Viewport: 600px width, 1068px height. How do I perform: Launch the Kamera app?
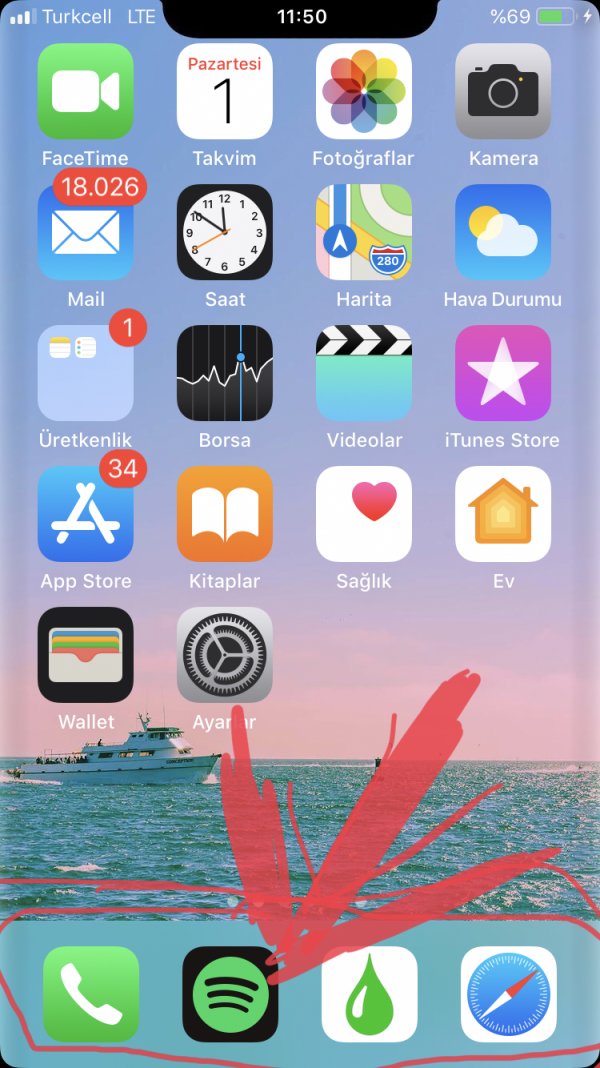click(503, 92)
